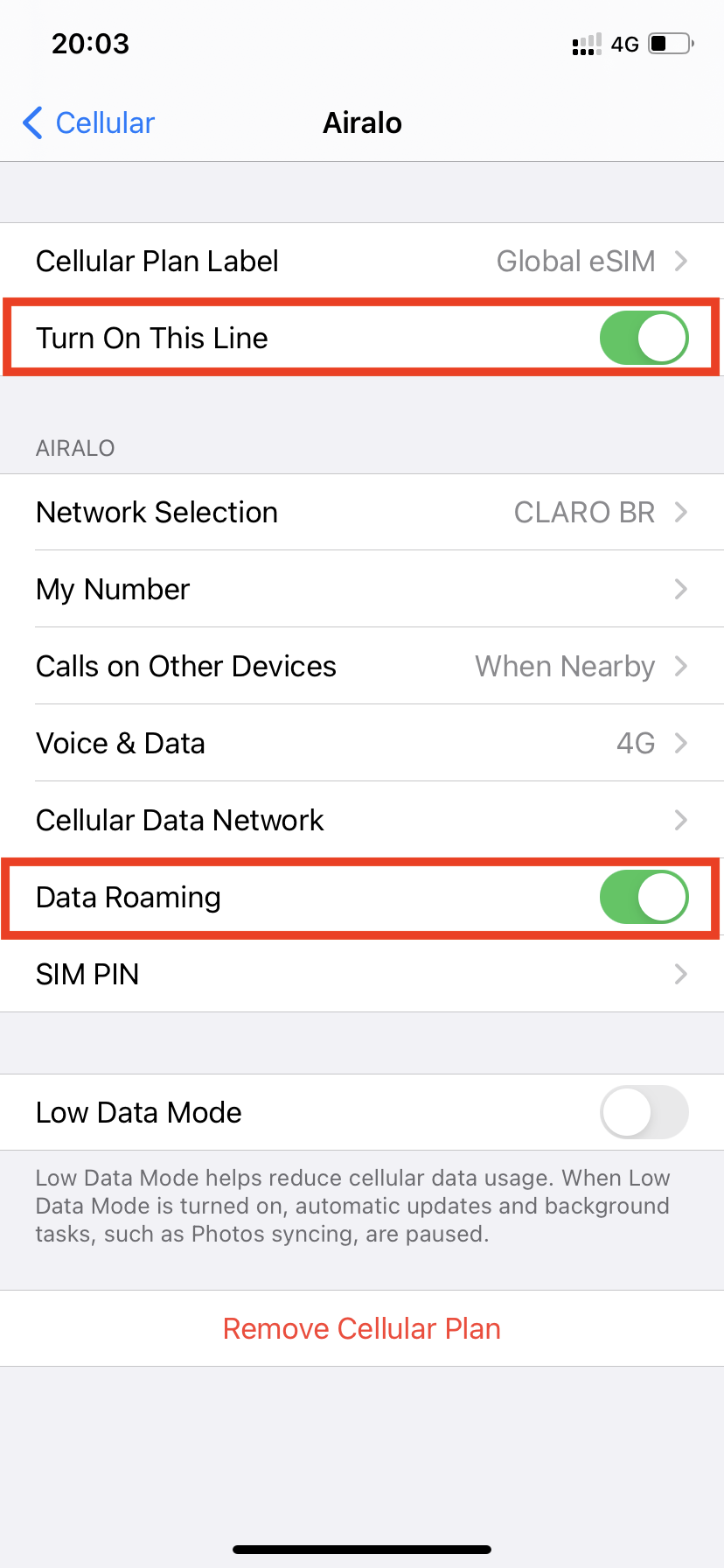This screenshot has height=1568, width=724.
Task: Tap the Global eSIM plan label value
Action: (575, 261)
